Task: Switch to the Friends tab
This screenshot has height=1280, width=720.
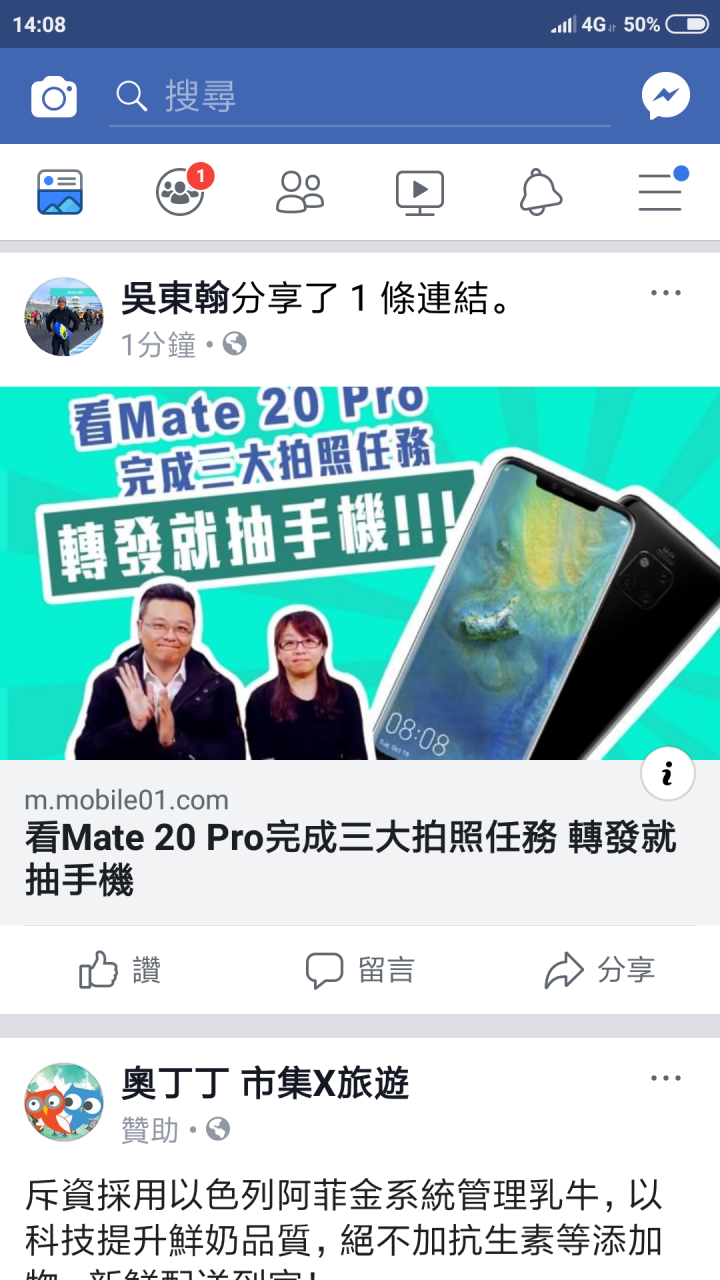Action: pos(300,192)
